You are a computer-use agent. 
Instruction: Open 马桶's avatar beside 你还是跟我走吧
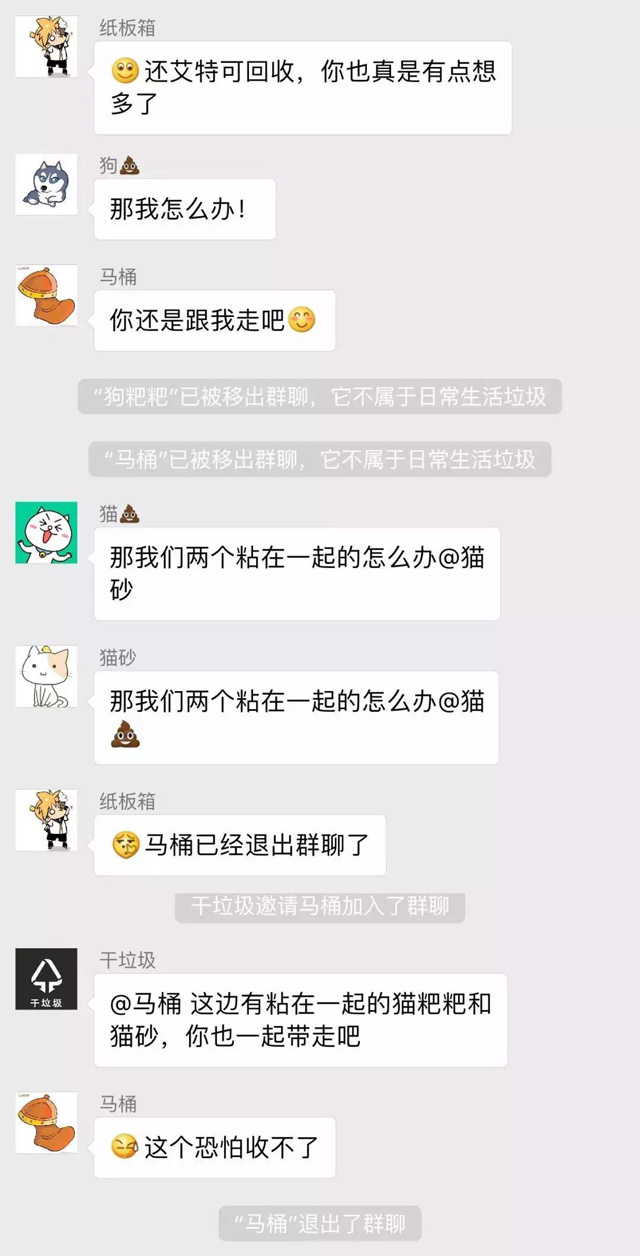click(x=46, y=295)
